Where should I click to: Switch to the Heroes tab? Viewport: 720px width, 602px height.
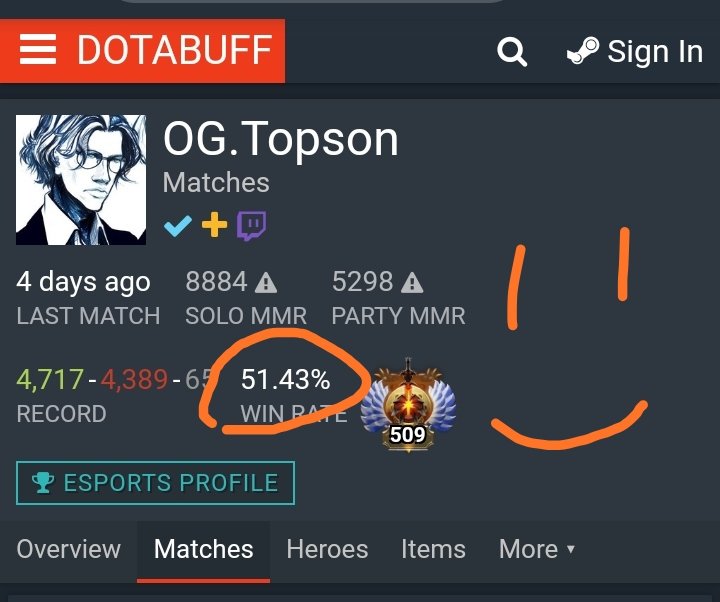point(327,549)
